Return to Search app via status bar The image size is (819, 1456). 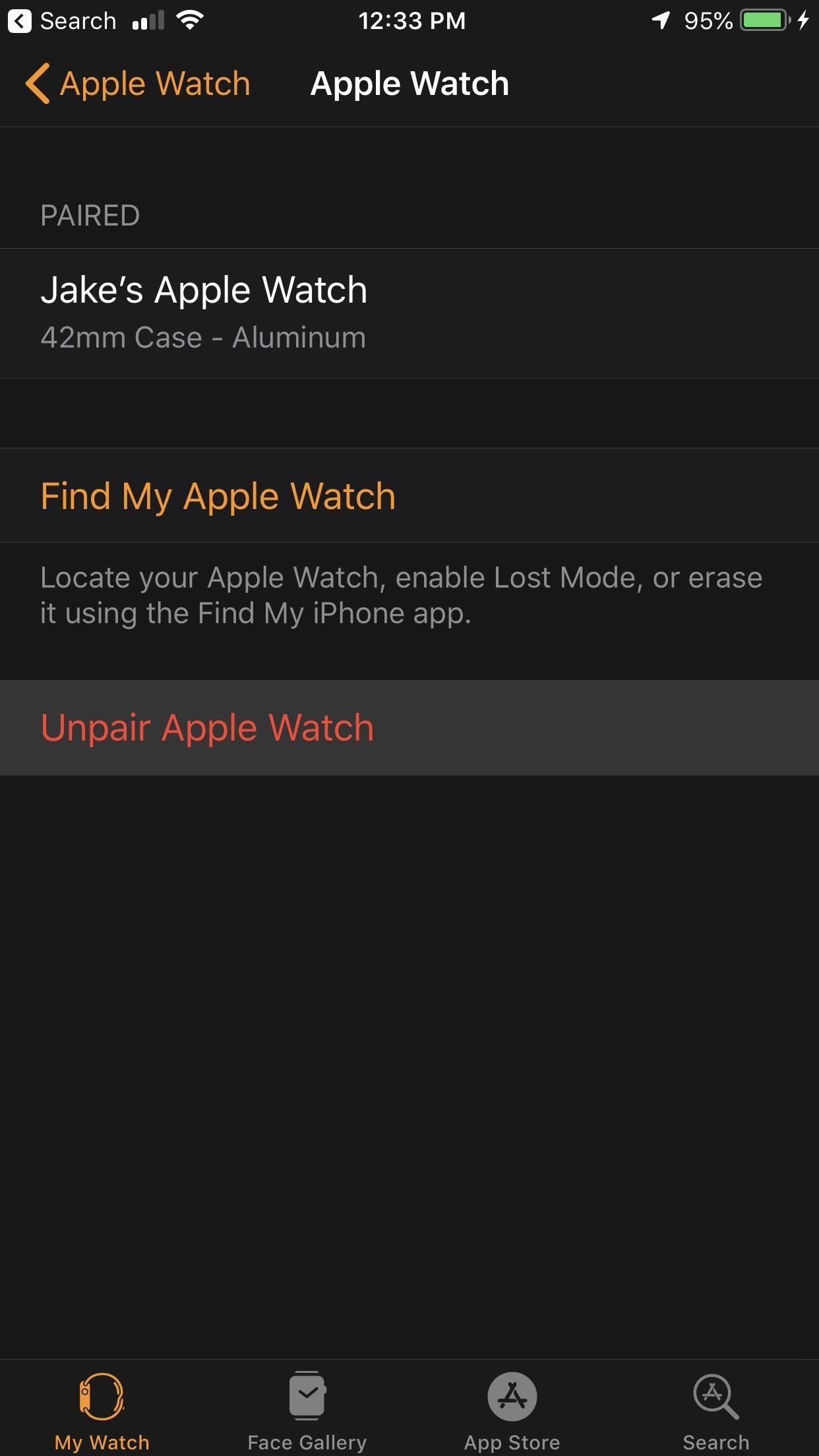[x=62, y=21]
